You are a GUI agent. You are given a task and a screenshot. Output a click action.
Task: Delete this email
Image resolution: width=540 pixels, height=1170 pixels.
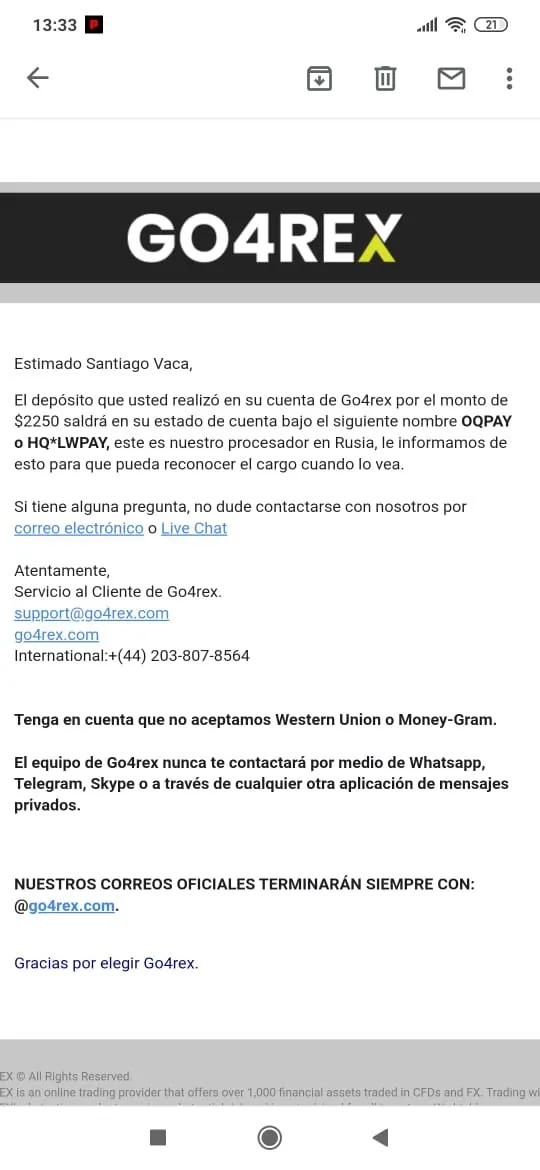(x=385, y=78)
